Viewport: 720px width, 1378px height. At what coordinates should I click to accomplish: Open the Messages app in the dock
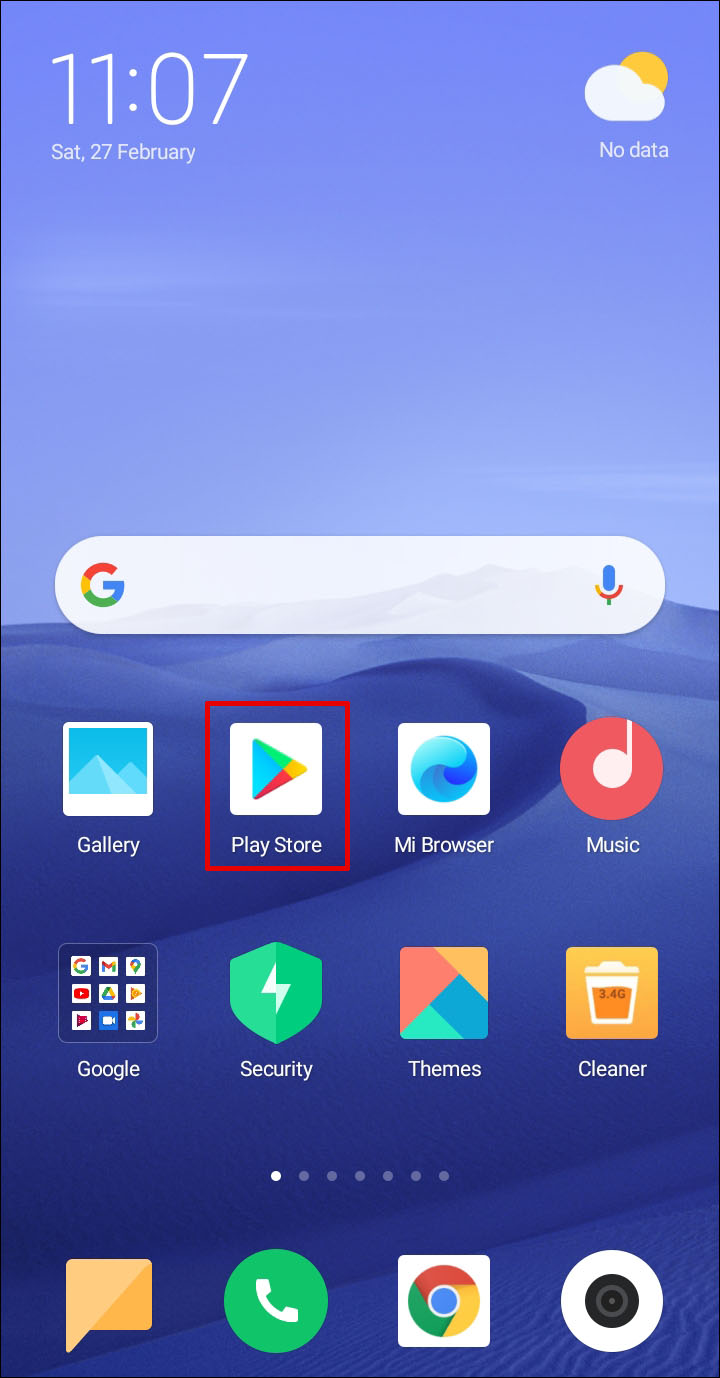click(108, 1302)
